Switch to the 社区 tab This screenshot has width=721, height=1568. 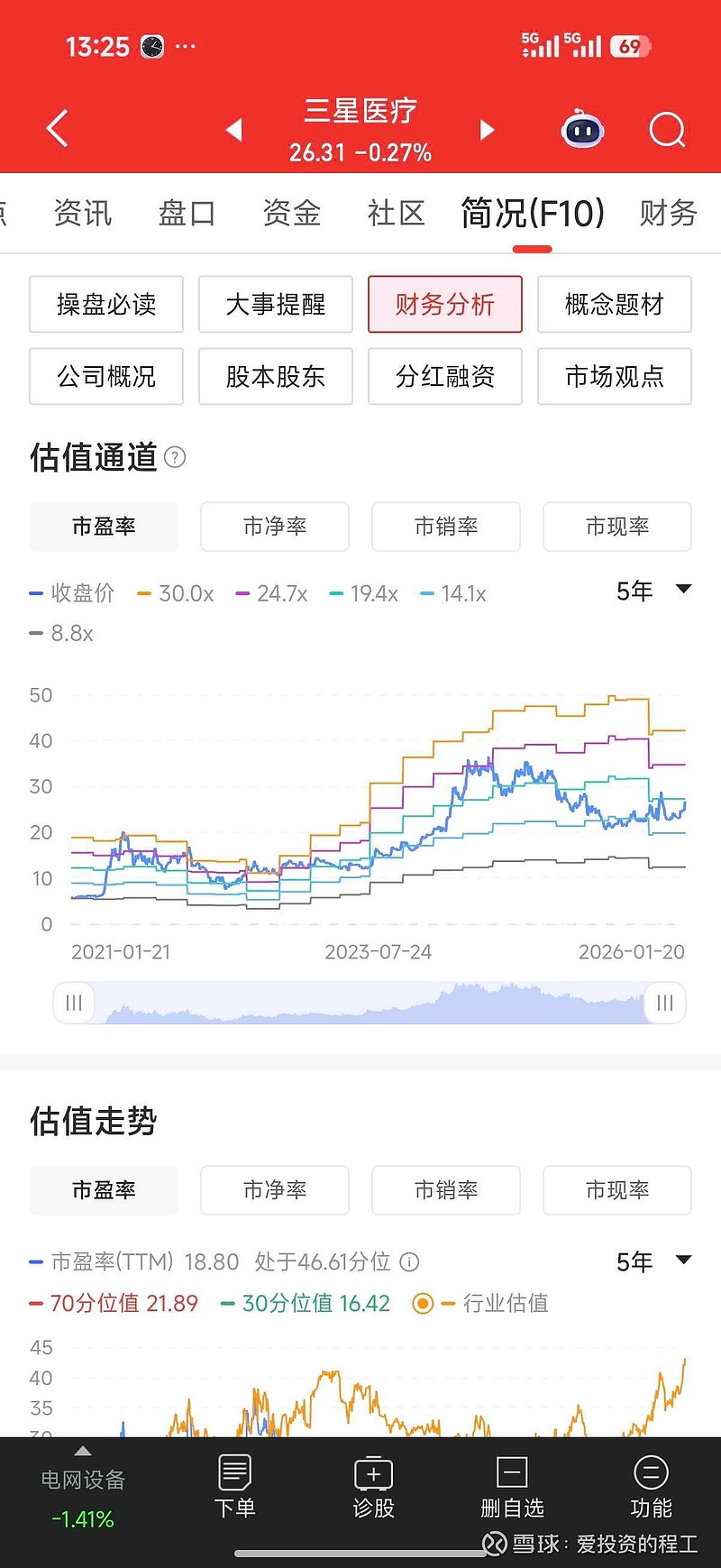pyautogui.click(x=395, y=214)
